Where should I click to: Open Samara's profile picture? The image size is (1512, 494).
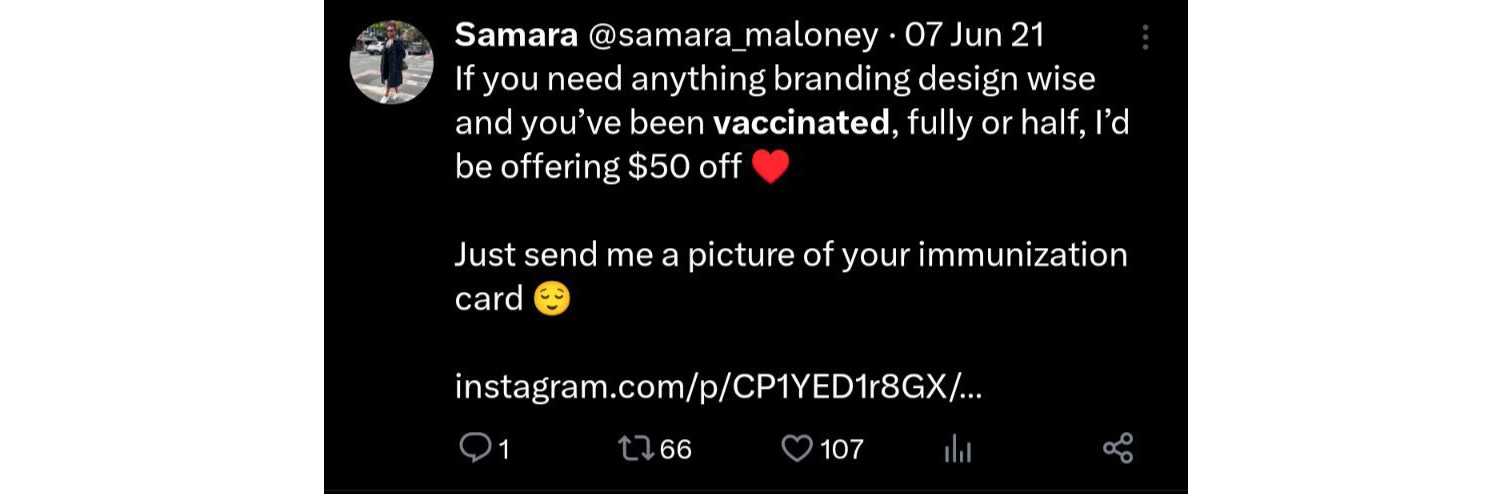(391, 62)
